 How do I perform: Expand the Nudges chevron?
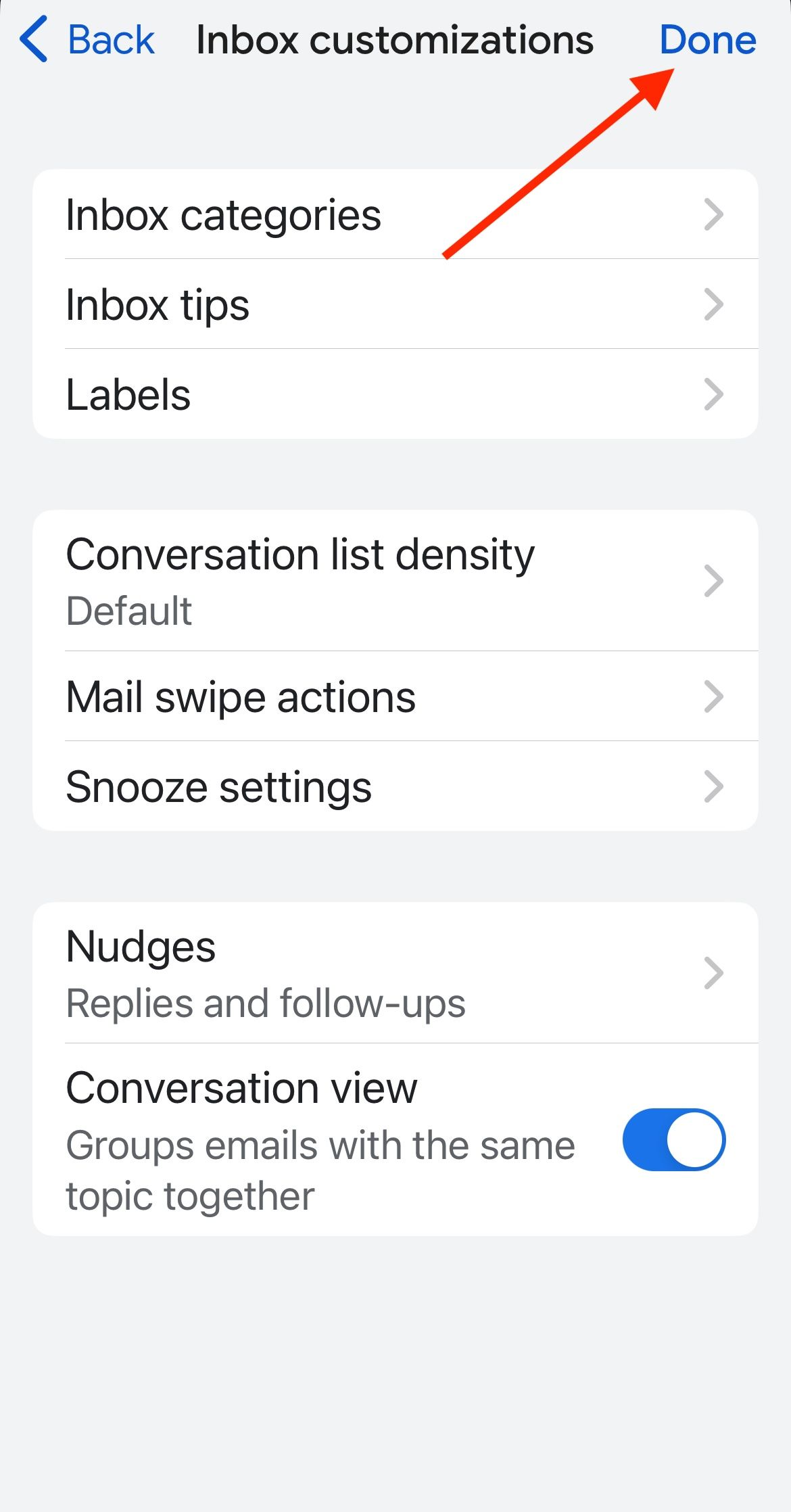point(715,972)
